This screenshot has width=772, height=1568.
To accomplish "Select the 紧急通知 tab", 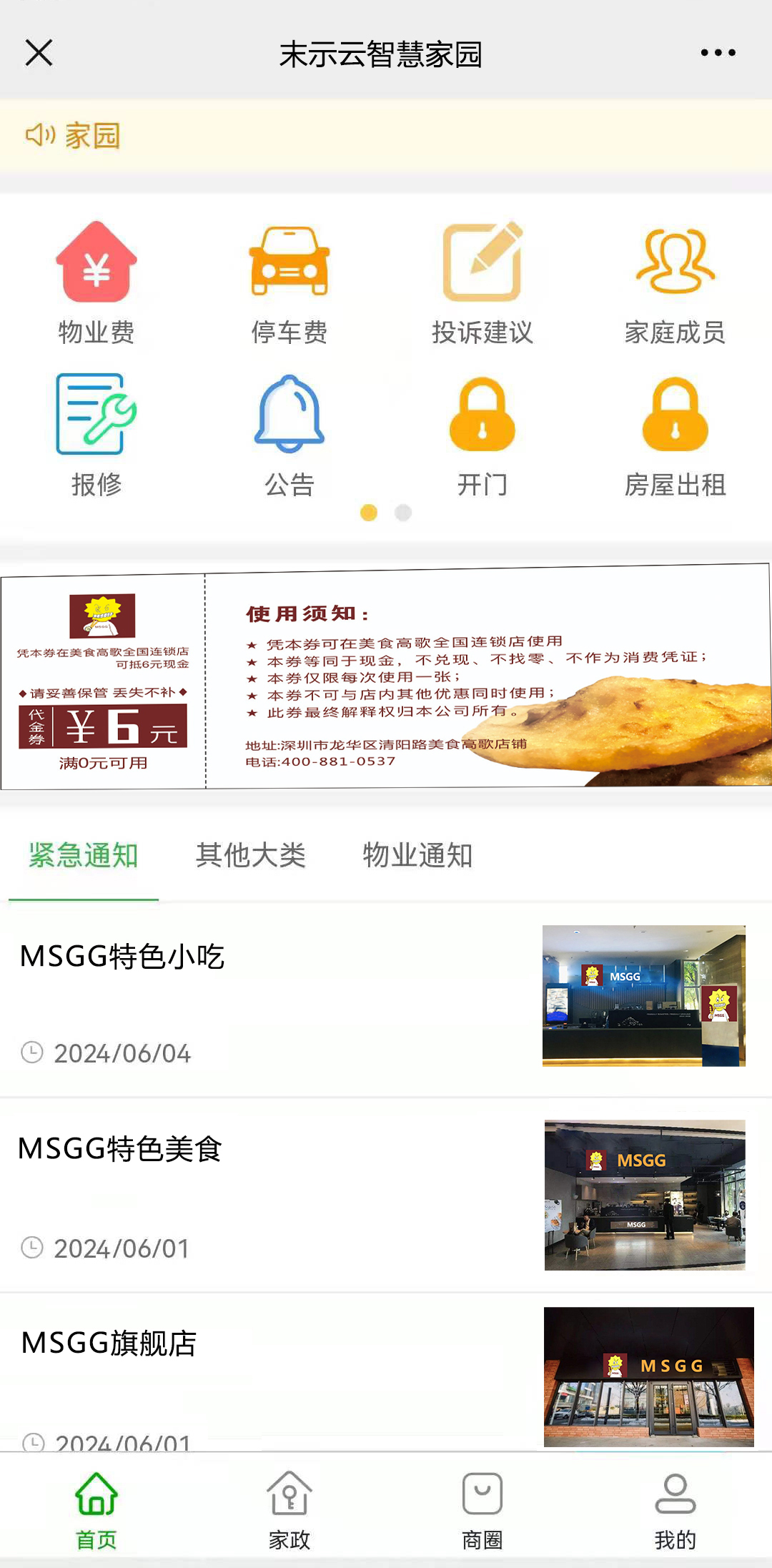I will 84,856.
